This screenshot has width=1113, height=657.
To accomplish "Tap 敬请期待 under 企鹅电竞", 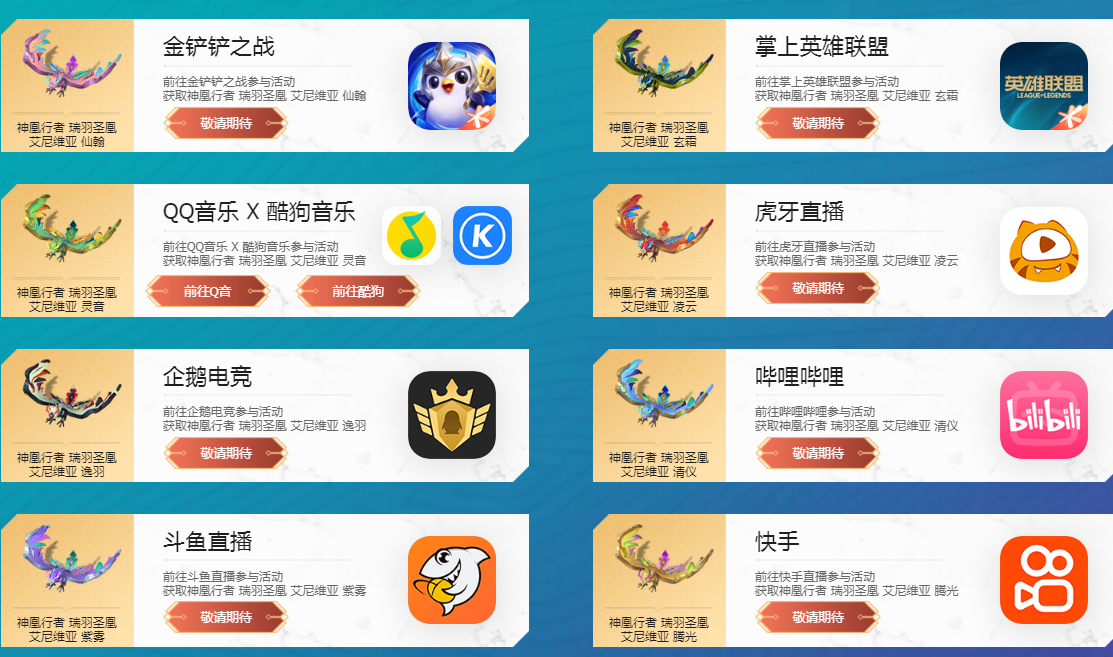I will (226, 453).
